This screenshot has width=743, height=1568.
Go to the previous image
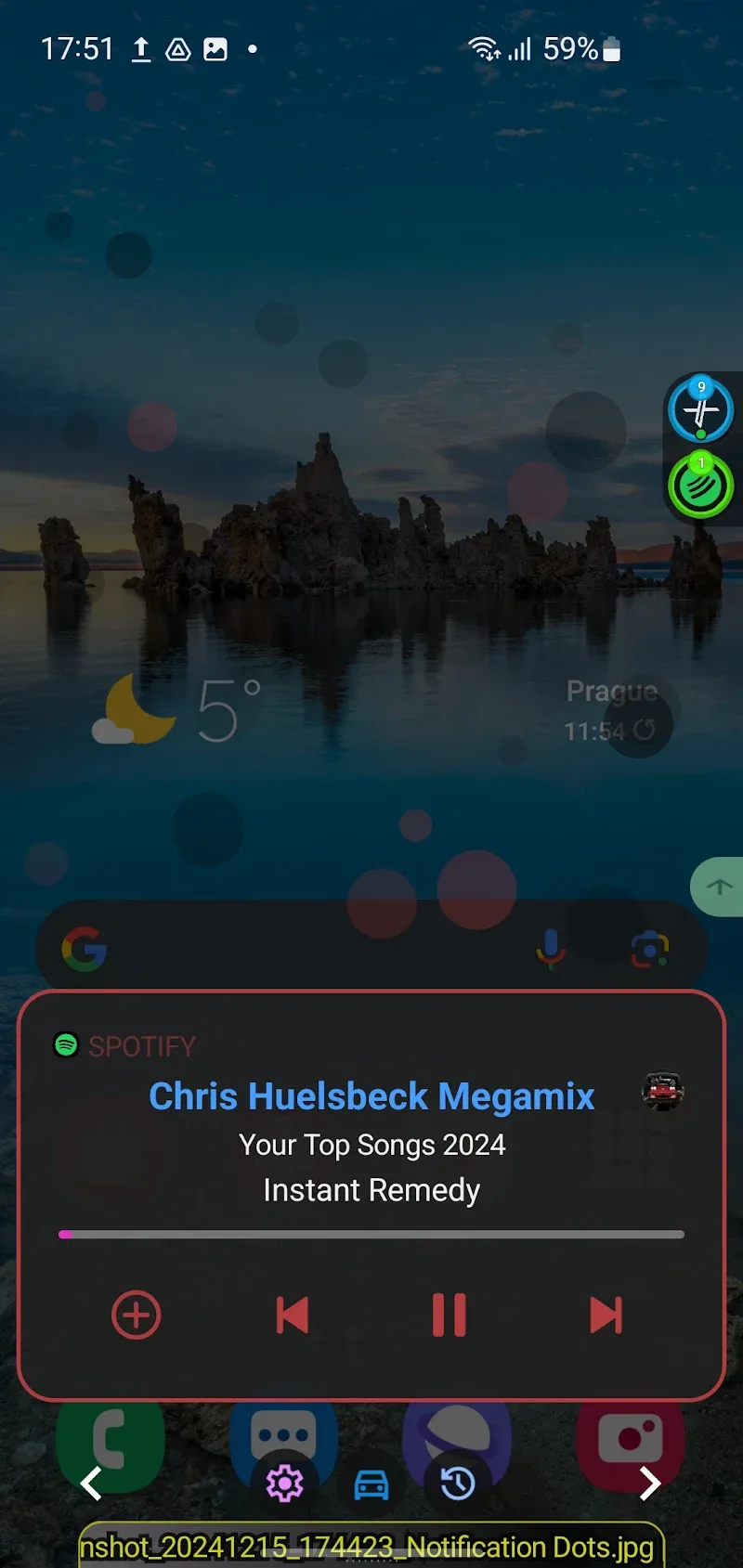pos(91,1483)
